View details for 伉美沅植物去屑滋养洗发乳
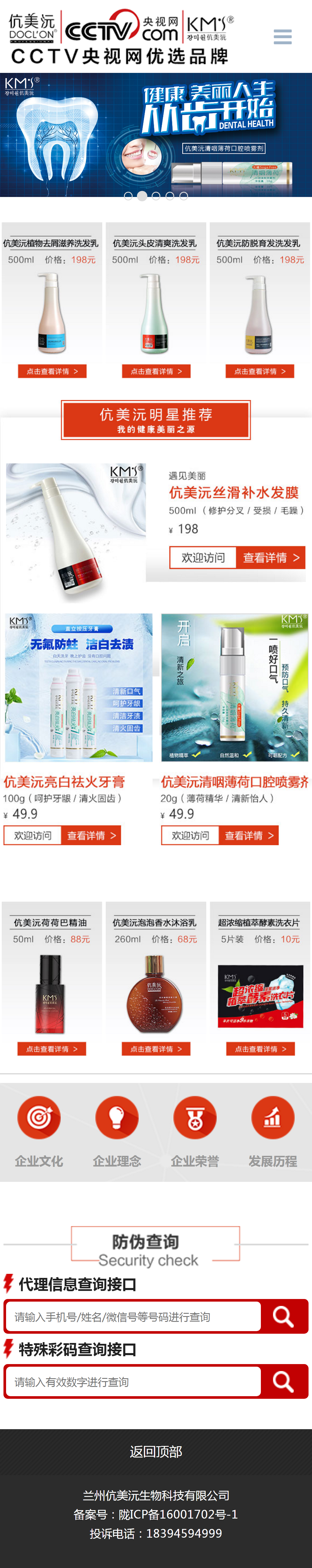Image resolution: width=312 pixels, height=1568 pixels. point(52,371)
